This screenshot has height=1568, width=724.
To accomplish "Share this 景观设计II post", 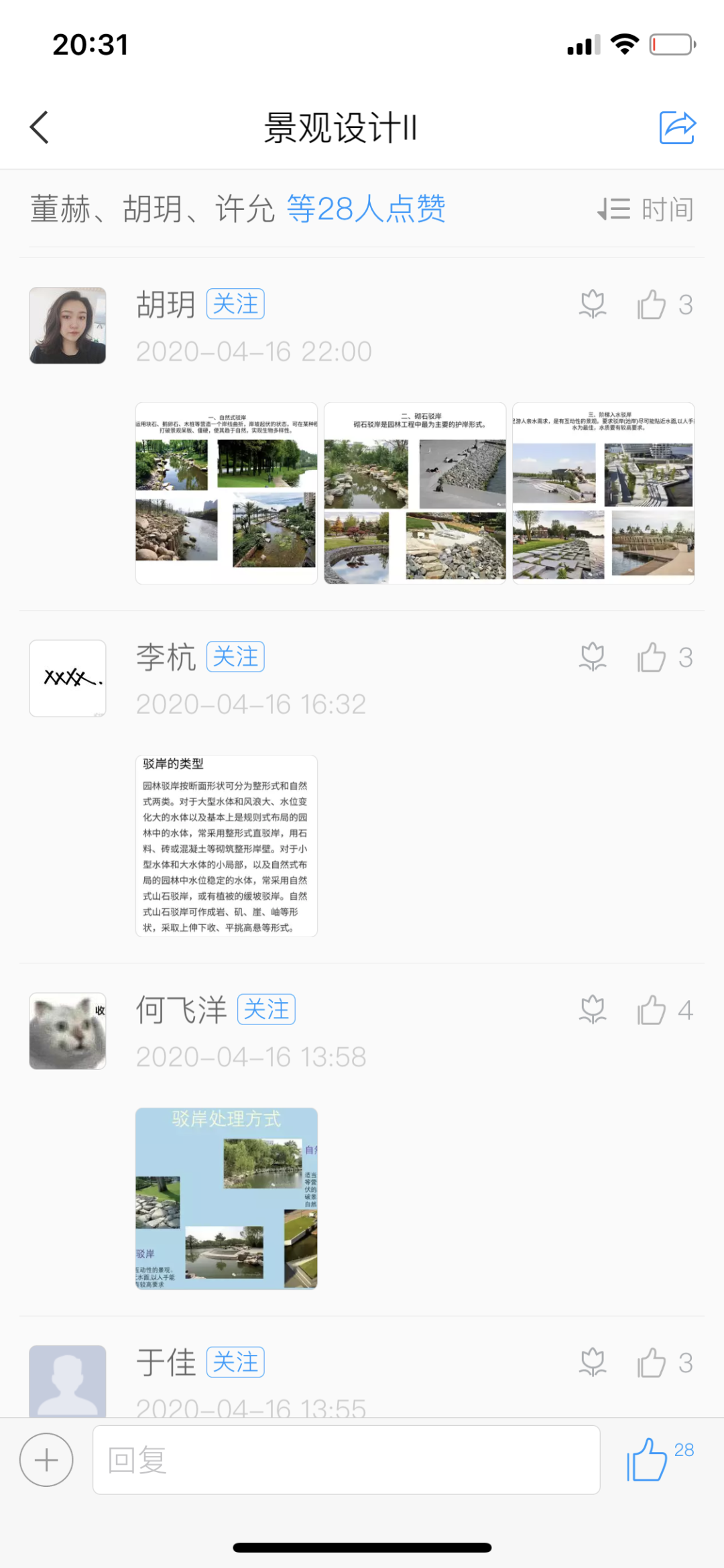I will 677,127.
